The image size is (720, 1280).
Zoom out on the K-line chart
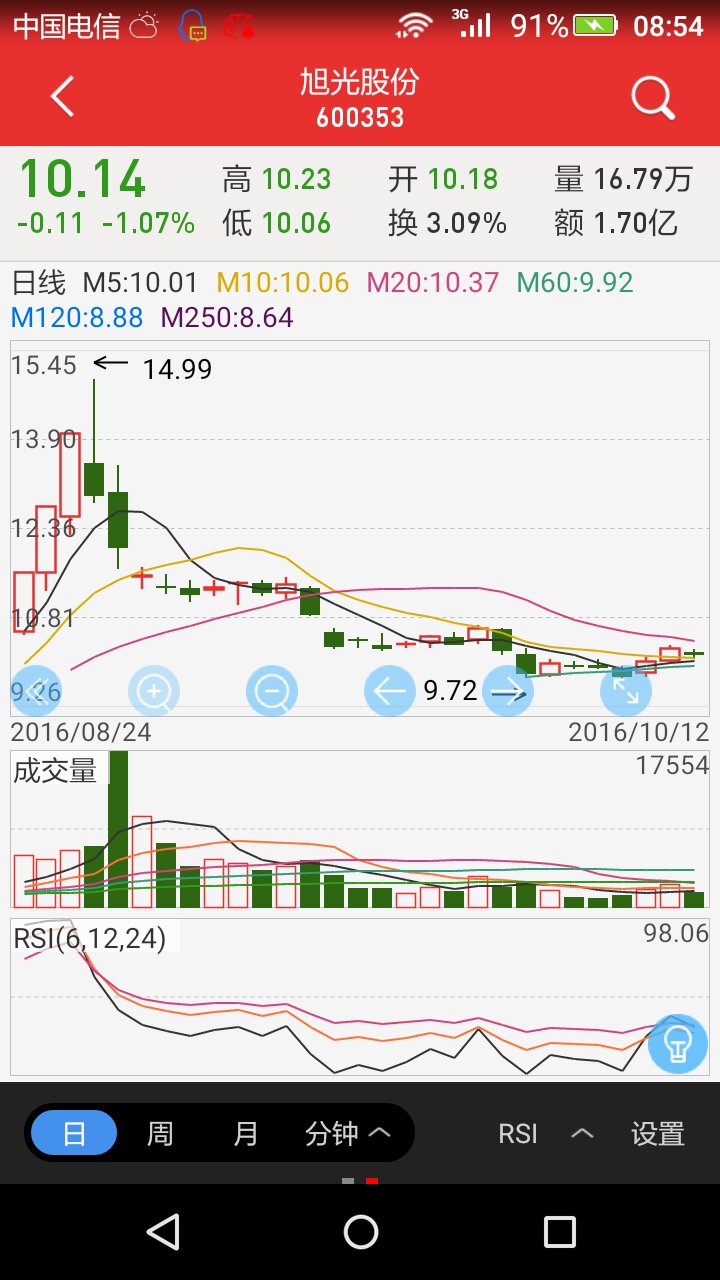[272, 690]
